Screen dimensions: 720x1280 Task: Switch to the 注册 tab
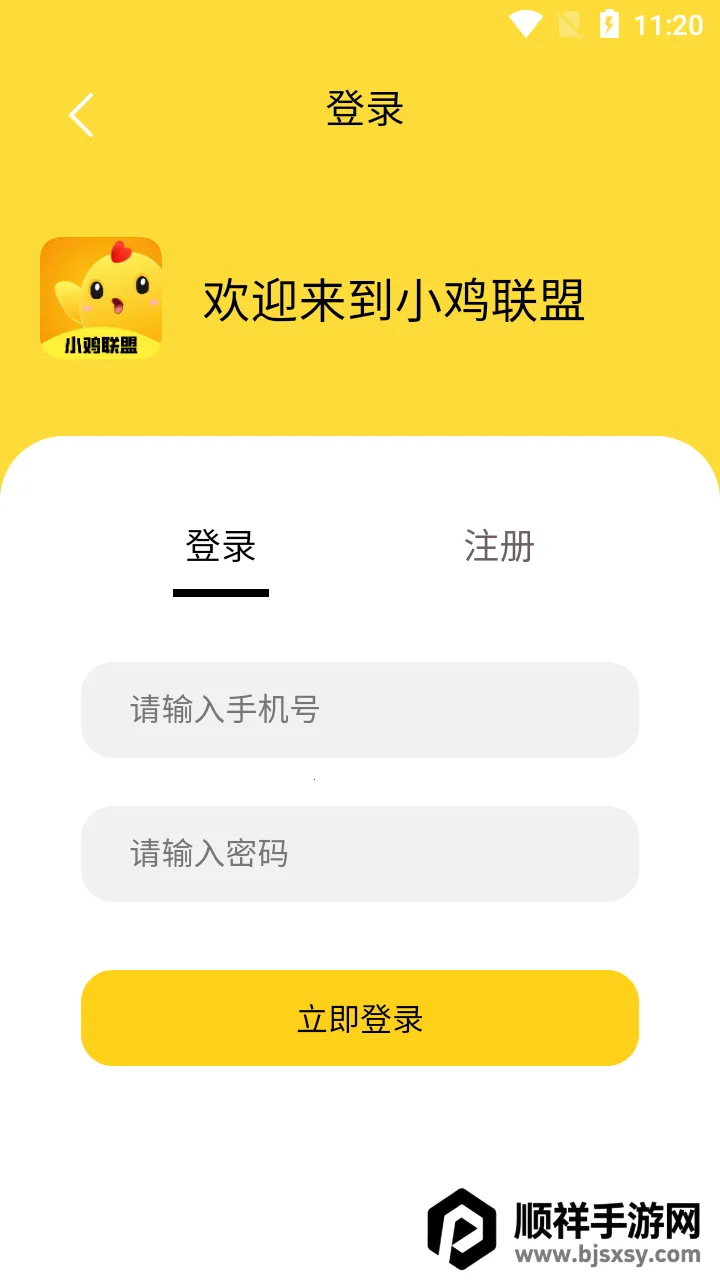(x=499, y=547)
